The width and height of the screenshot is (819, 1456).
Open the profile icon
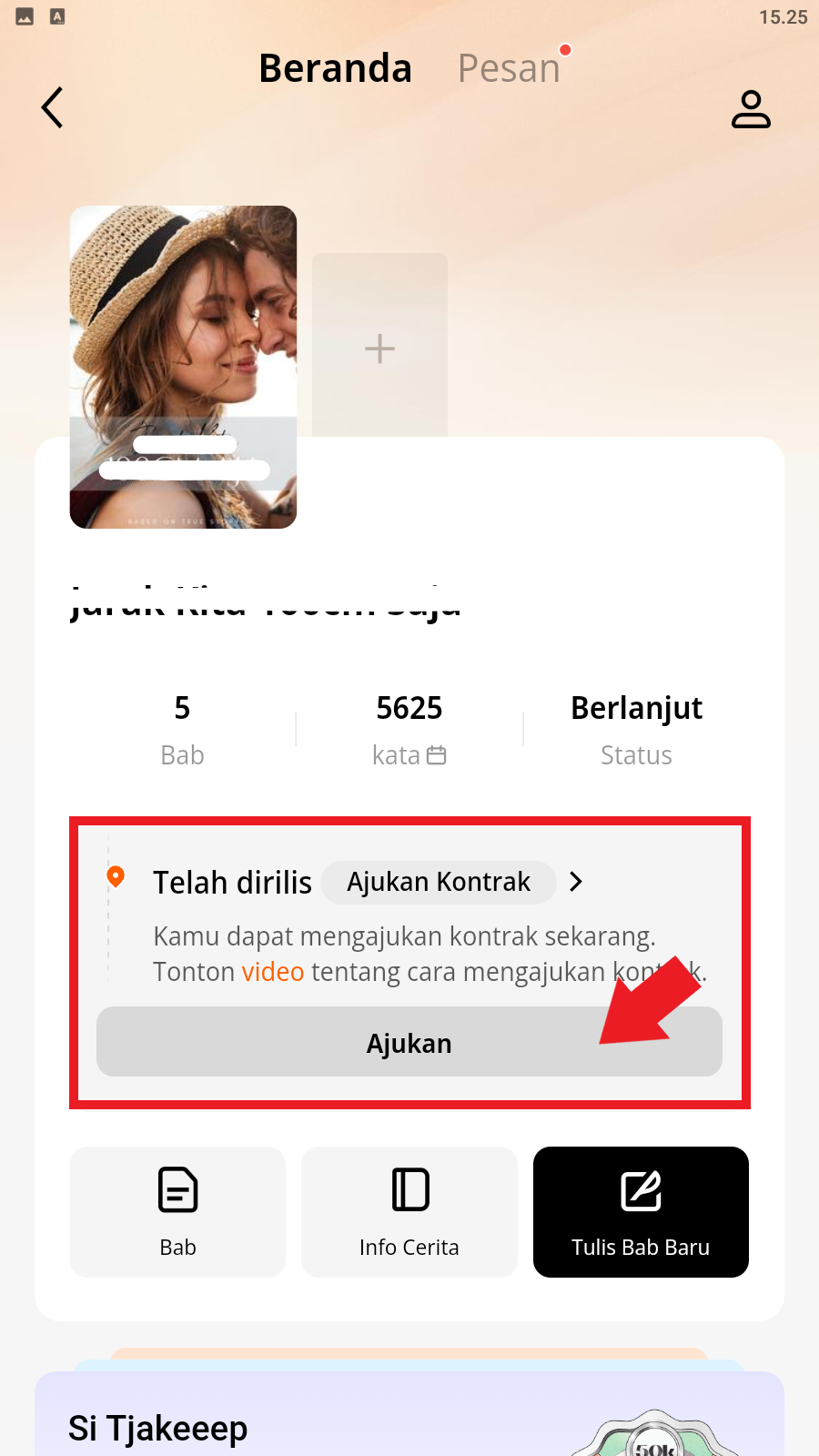pyautogui.click(x=751, y=109)
